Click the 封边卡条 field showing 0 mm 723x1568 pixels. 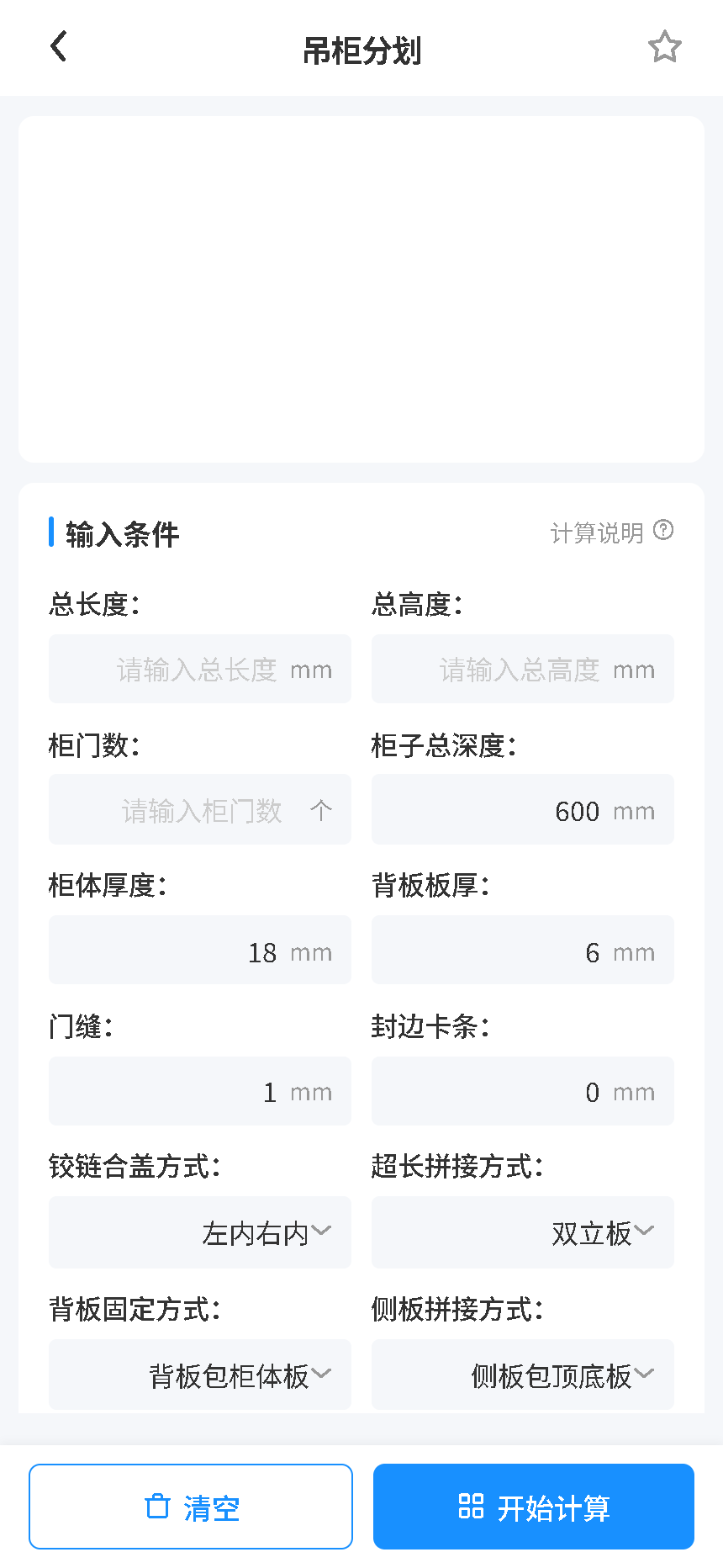(521, 1090)
